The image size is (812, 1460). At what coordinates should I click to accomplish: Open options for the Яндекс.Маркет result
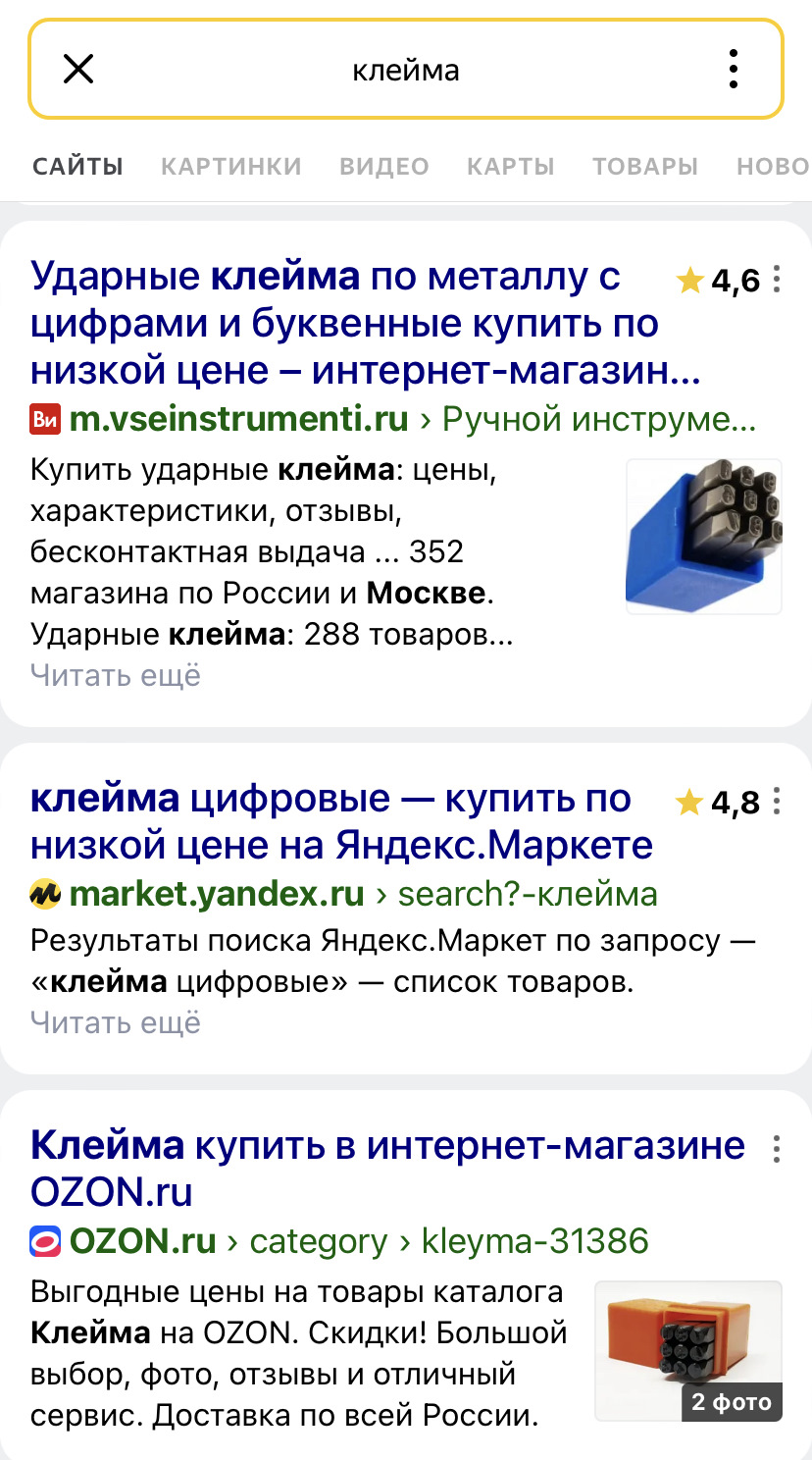click(x=776, y=803)
